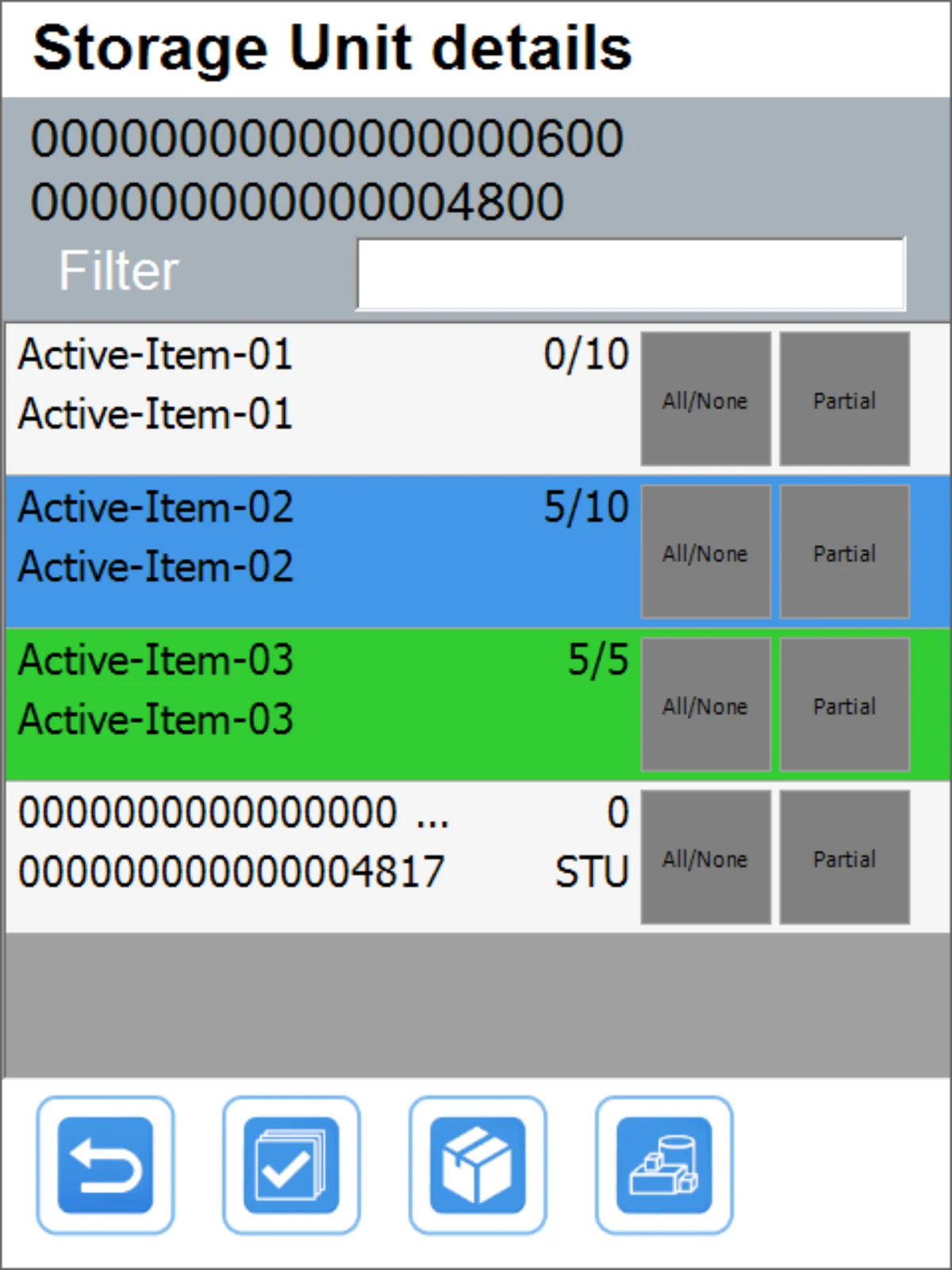Tap Partial for Active-Item-01

844,399
